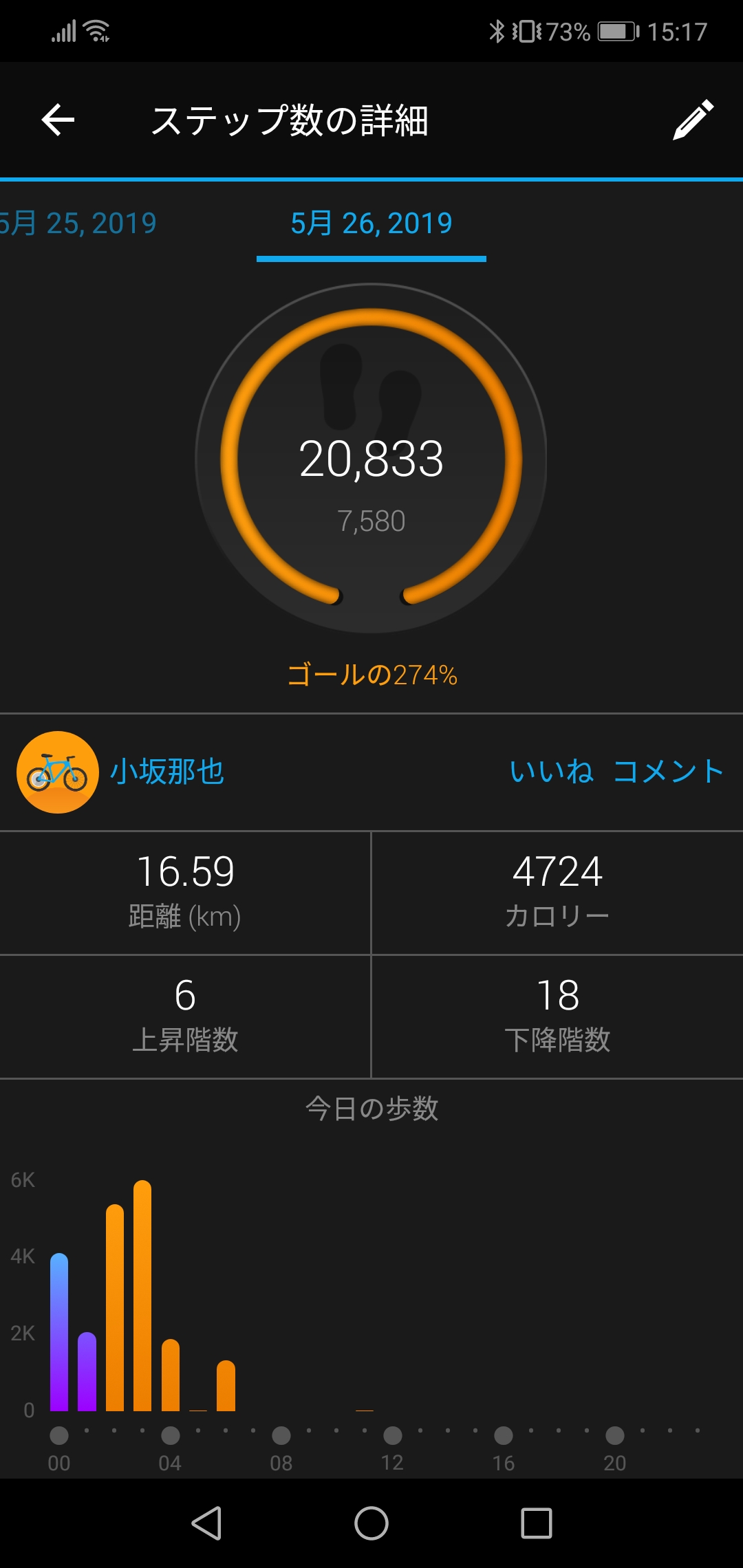Select the 5月 26, 2019 date tab
This screenshot has width=743, height=1568.
coord(371,224)
